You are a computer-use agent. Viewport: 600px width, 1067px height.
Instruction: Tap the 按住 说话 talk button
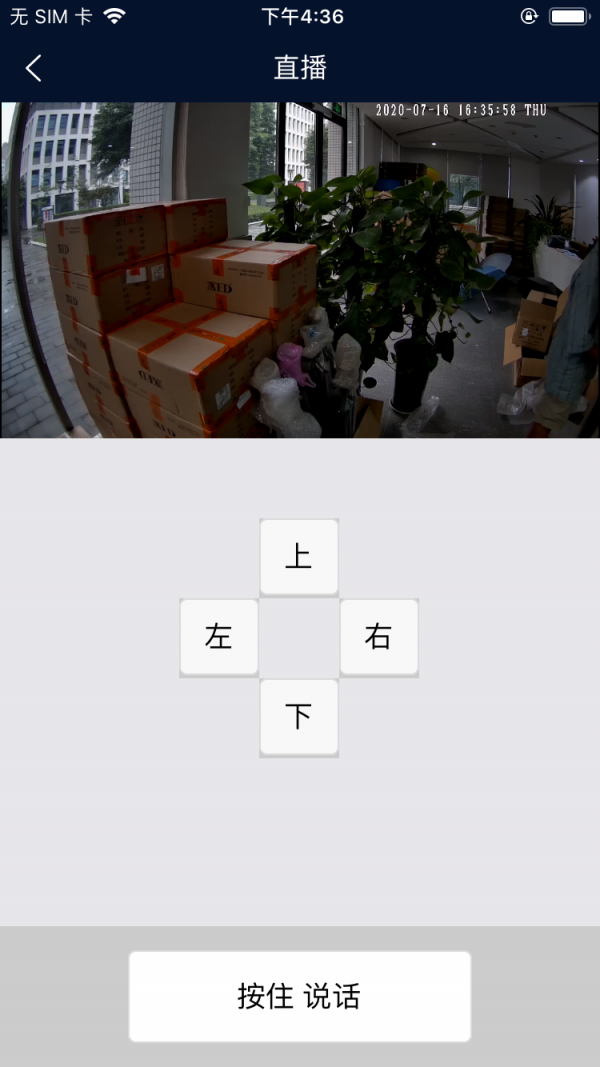299,996
